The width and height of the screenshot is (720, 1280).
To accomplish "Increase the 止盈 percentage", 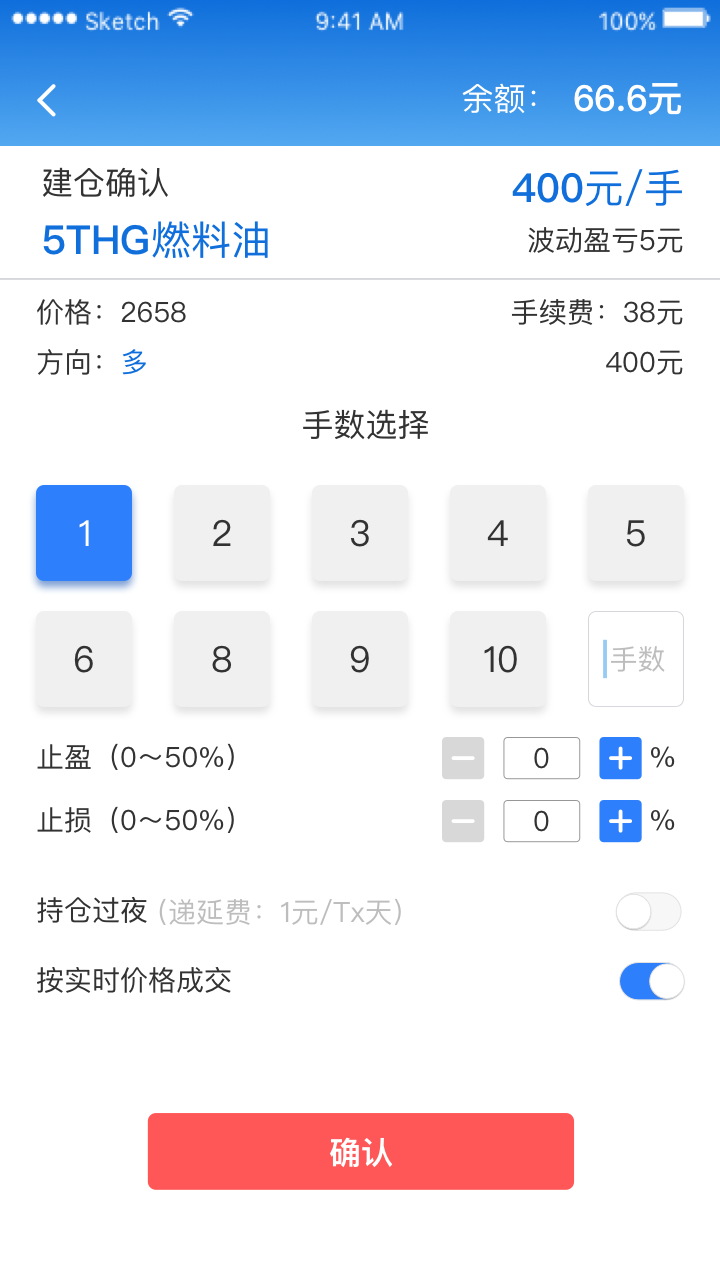I will pos(620,758).
